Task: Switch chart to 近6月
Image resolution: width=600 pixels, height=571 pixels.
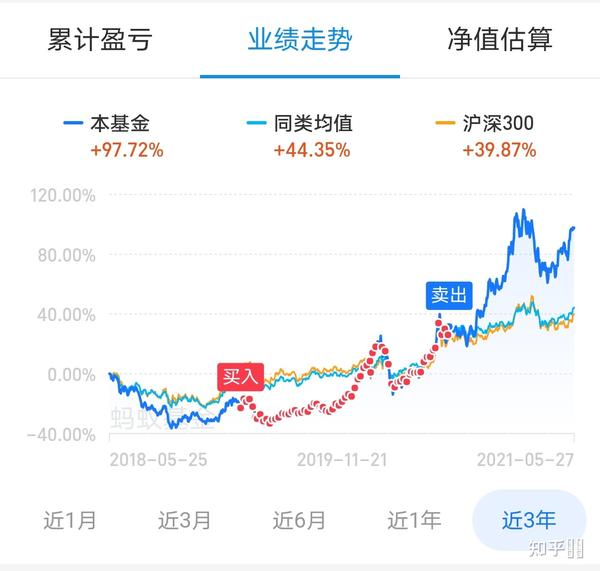Action: coord(299,520)
